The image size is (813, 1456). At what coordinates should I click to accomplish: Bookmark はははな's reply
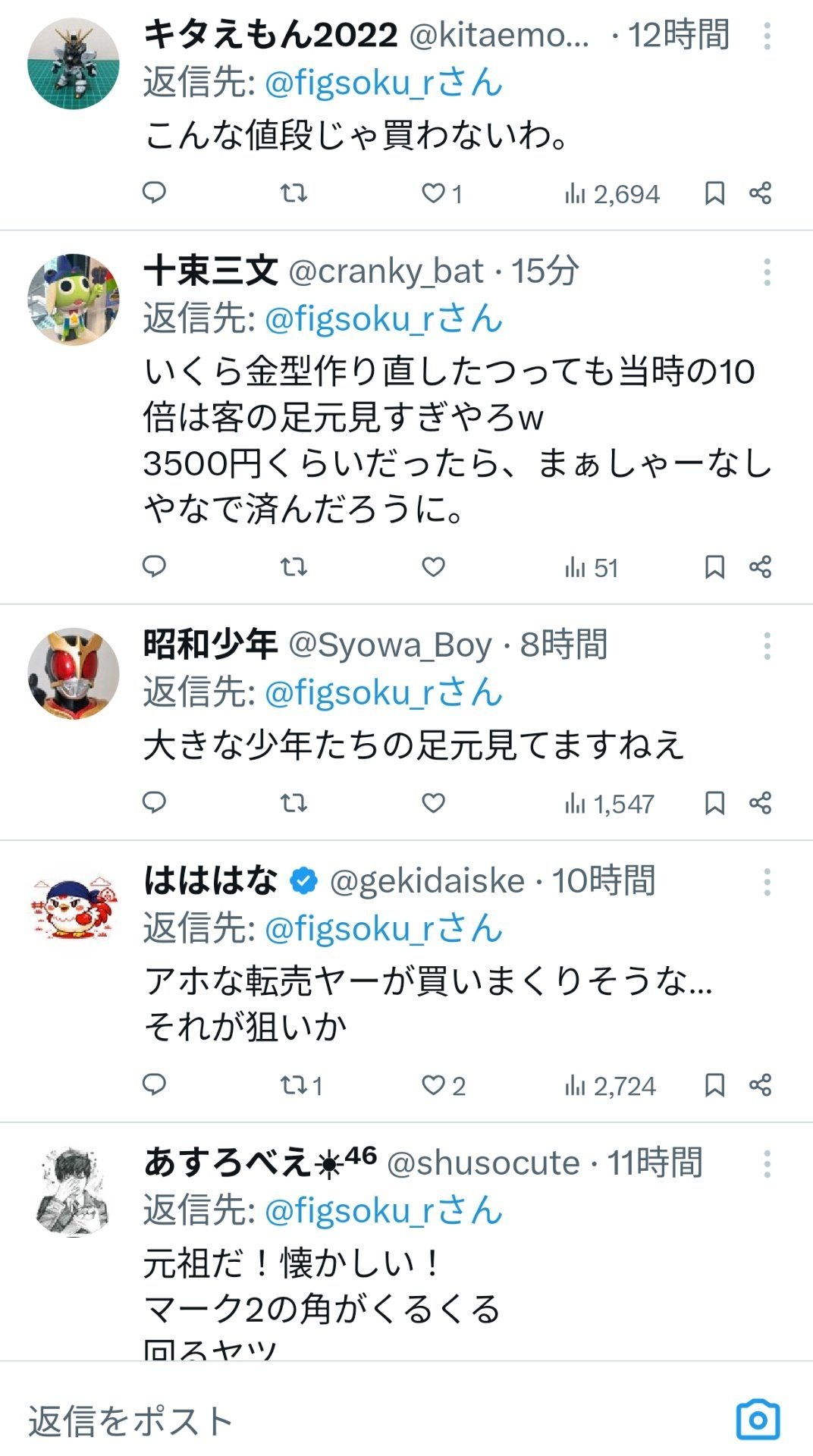(x=714, y=1085)
